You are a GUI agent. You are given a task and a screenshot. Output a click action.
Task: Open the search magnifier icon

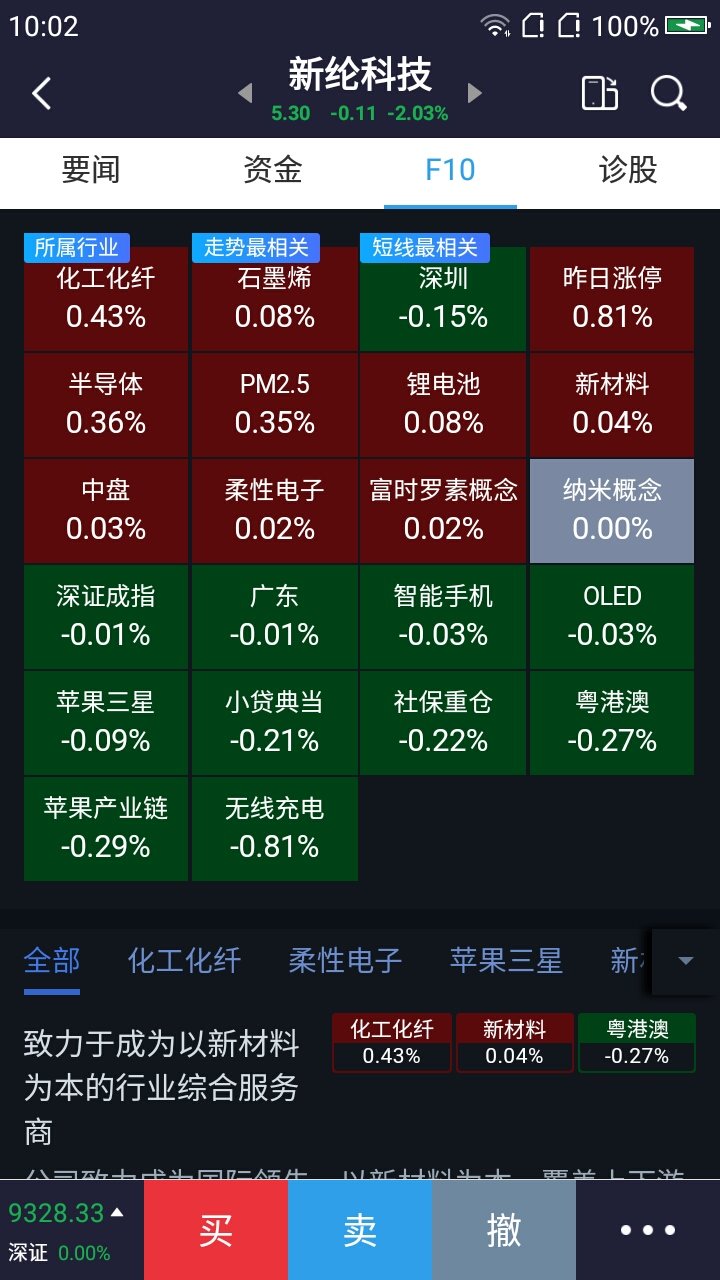pyautogui.click(x=668, y=94)
